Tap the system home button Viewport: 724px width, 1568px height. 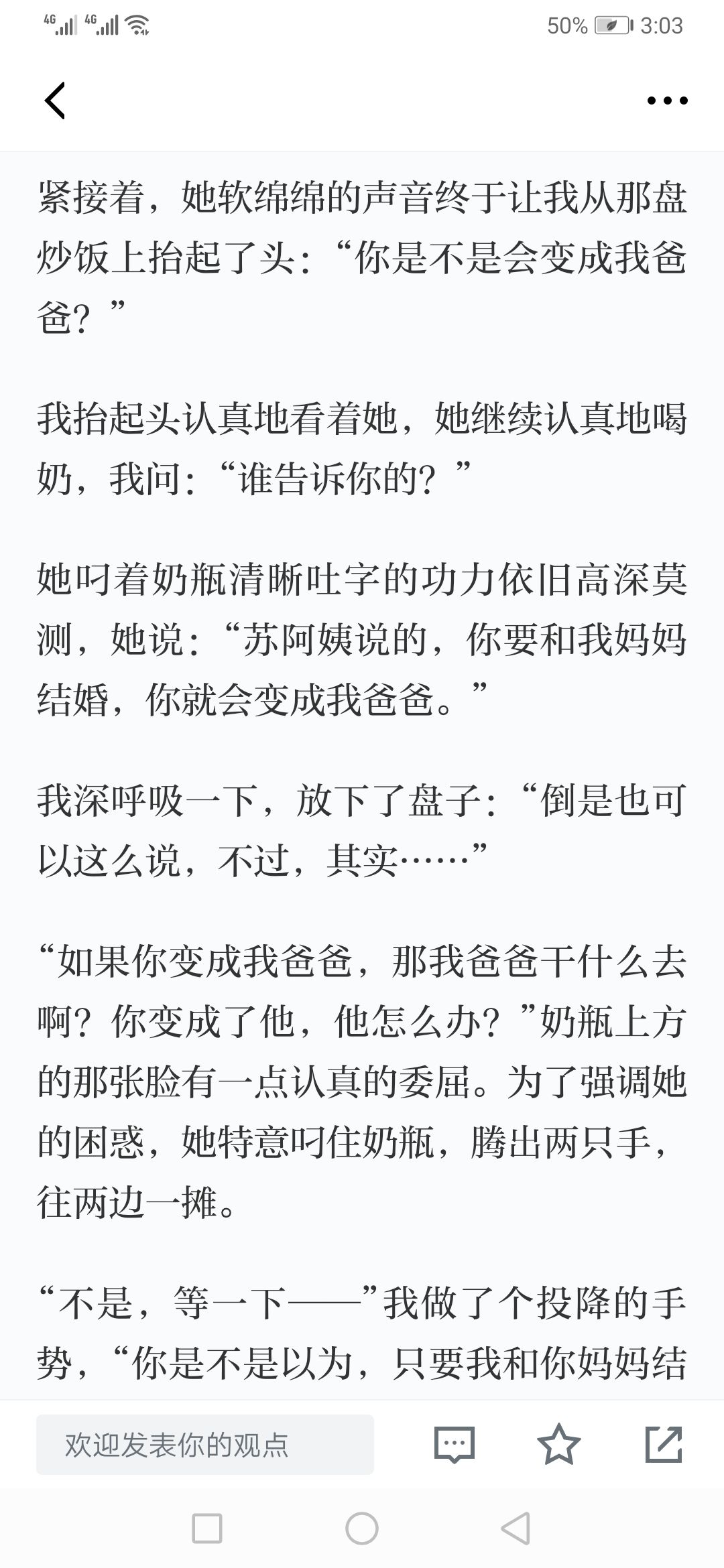pyautogui.click(x=362, y=1528)
